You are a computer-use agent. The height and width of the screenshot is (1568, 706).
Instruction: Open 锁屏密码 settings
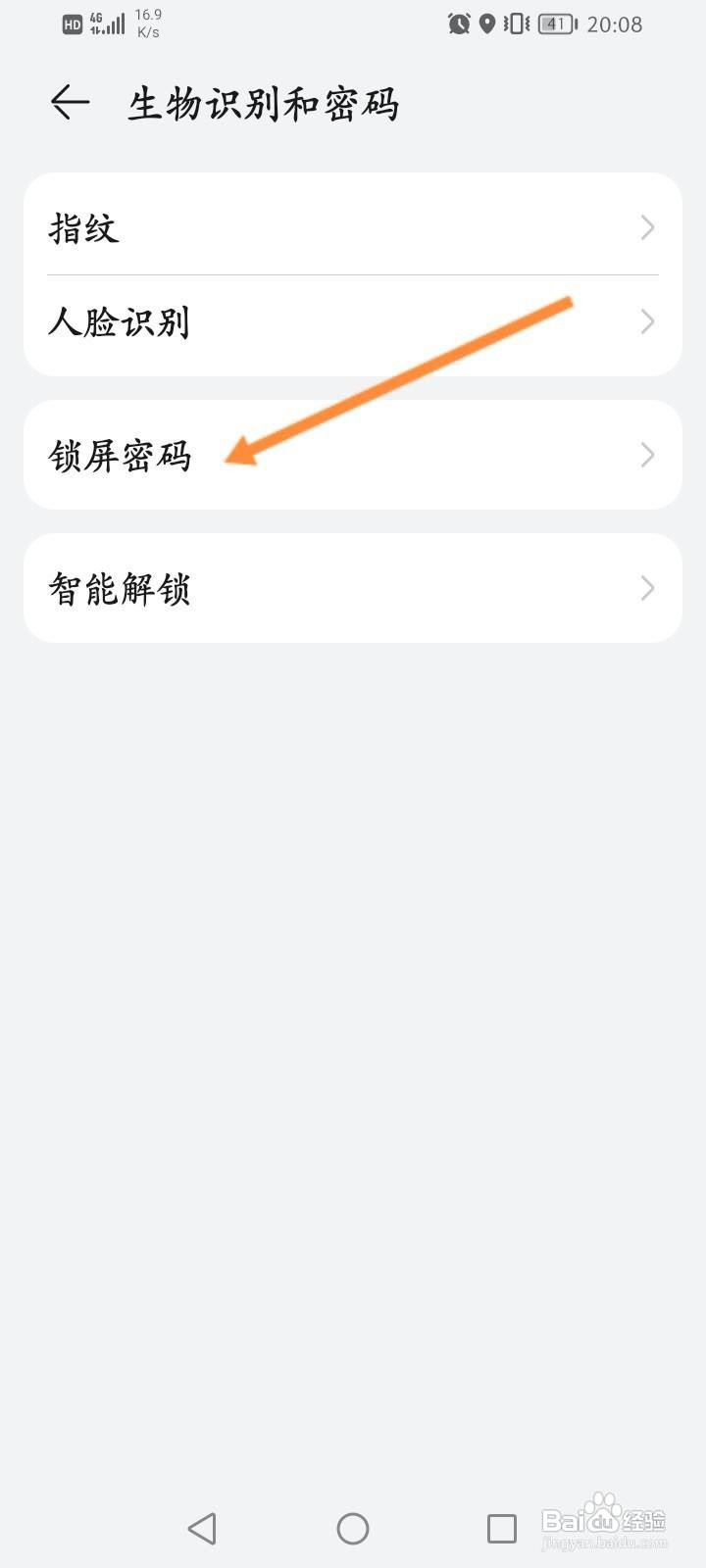pyautogui.click(x=353, y=455)
